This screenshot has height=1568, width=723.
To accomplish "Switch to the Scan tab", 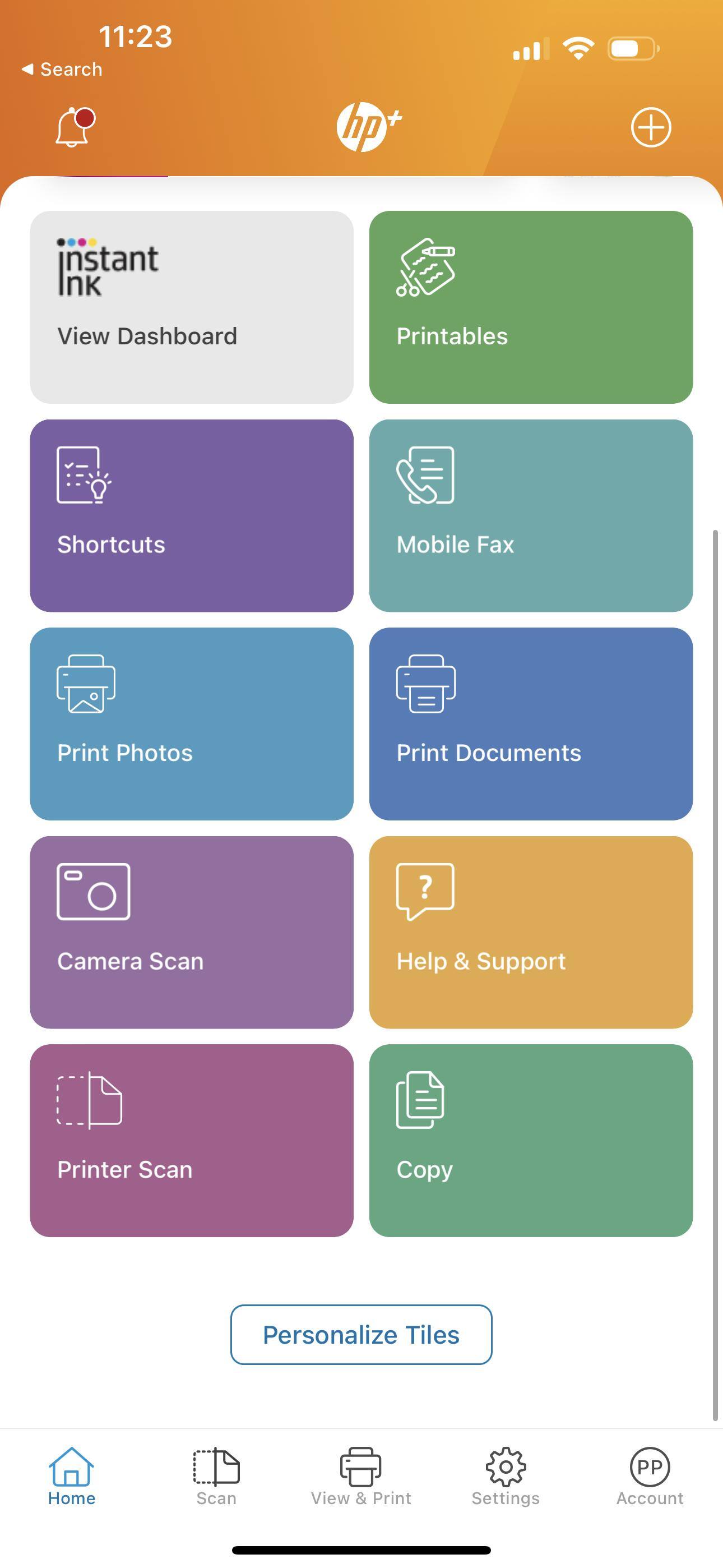I will pyautogui.click(x=216, y=1477).
